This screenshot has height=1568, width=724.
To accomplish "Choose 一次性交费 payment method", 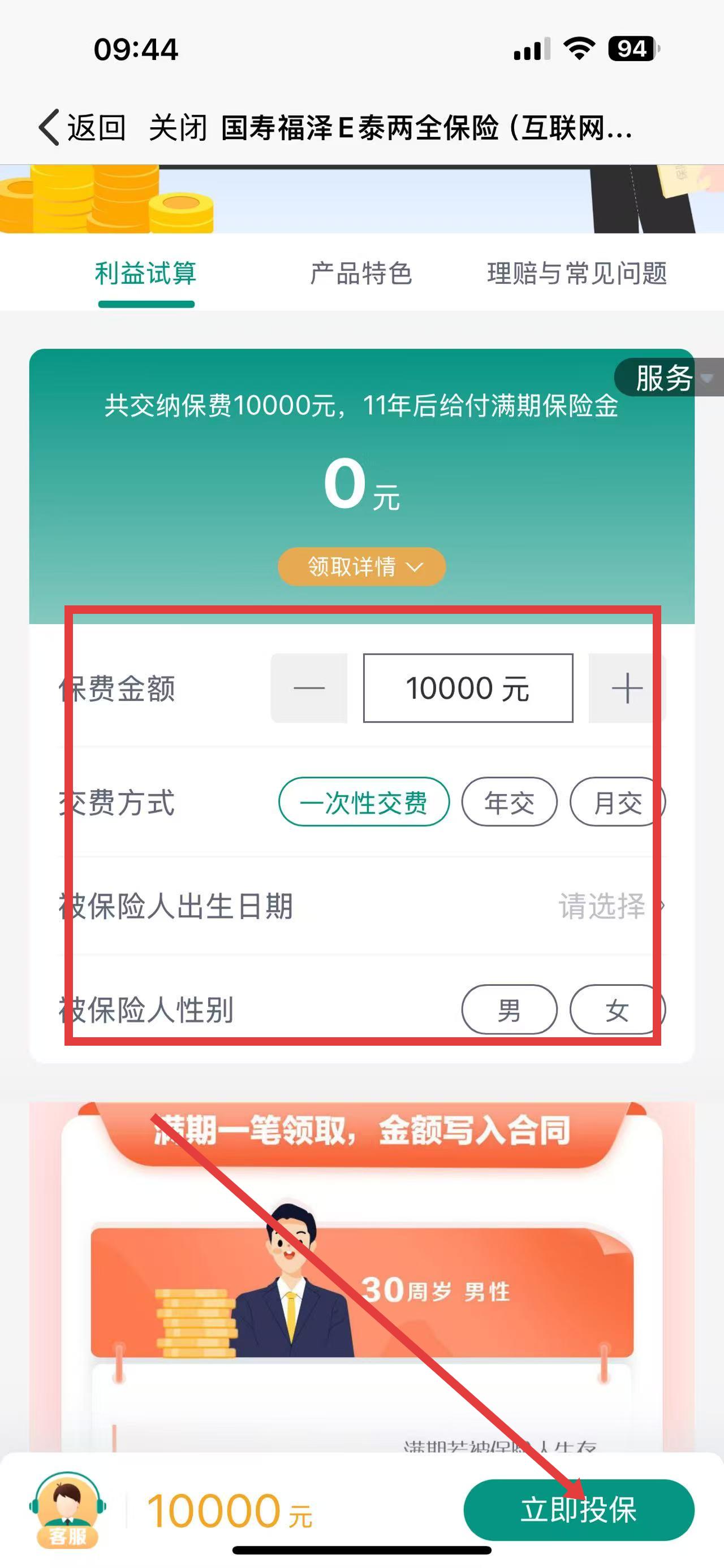I will pyautogui.click(x=364, y=802).
